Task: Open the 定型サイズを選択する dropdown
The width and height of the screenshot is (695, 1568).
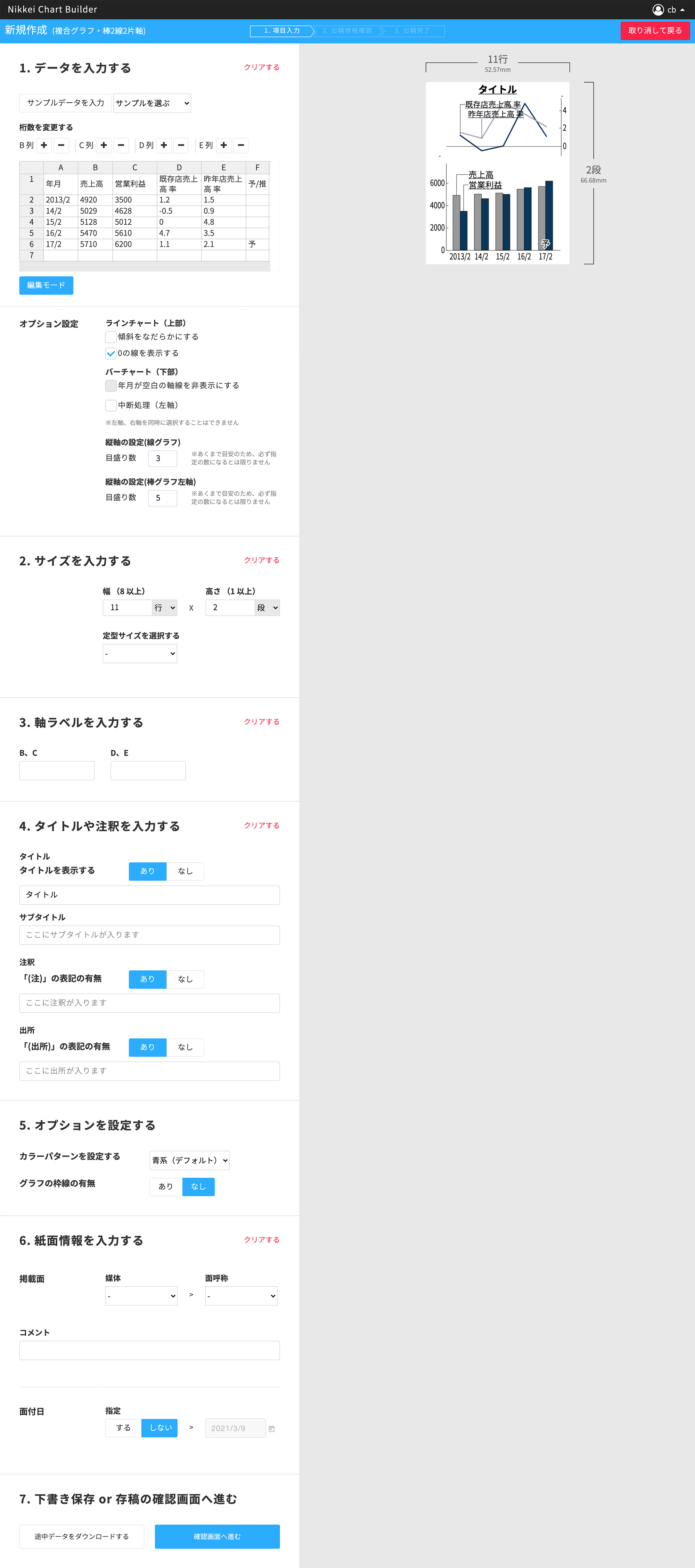Action: tap(140, 654)
